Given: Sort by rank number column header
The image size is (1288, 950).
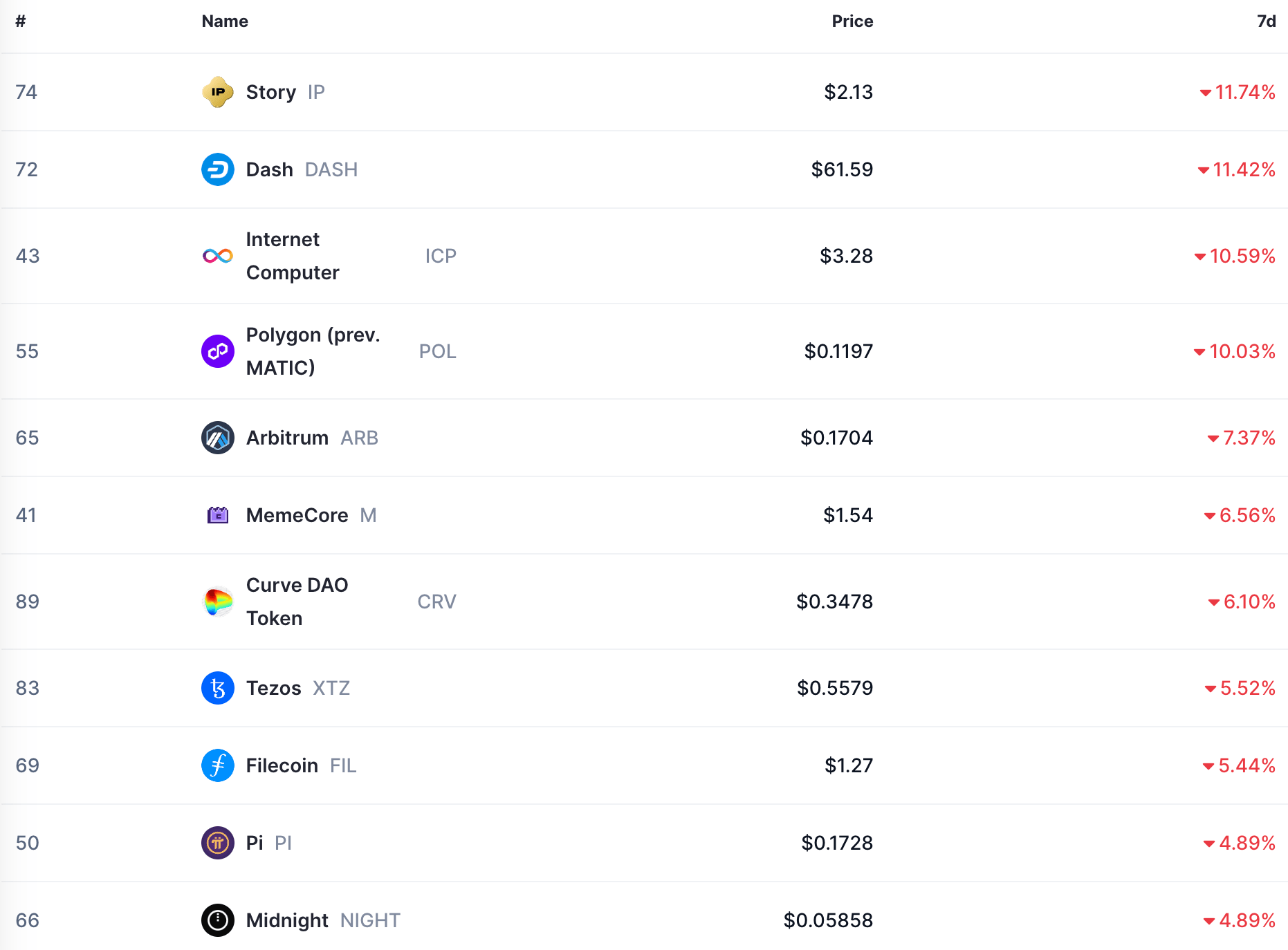Looking at the screenshot, I should point(21,21).
